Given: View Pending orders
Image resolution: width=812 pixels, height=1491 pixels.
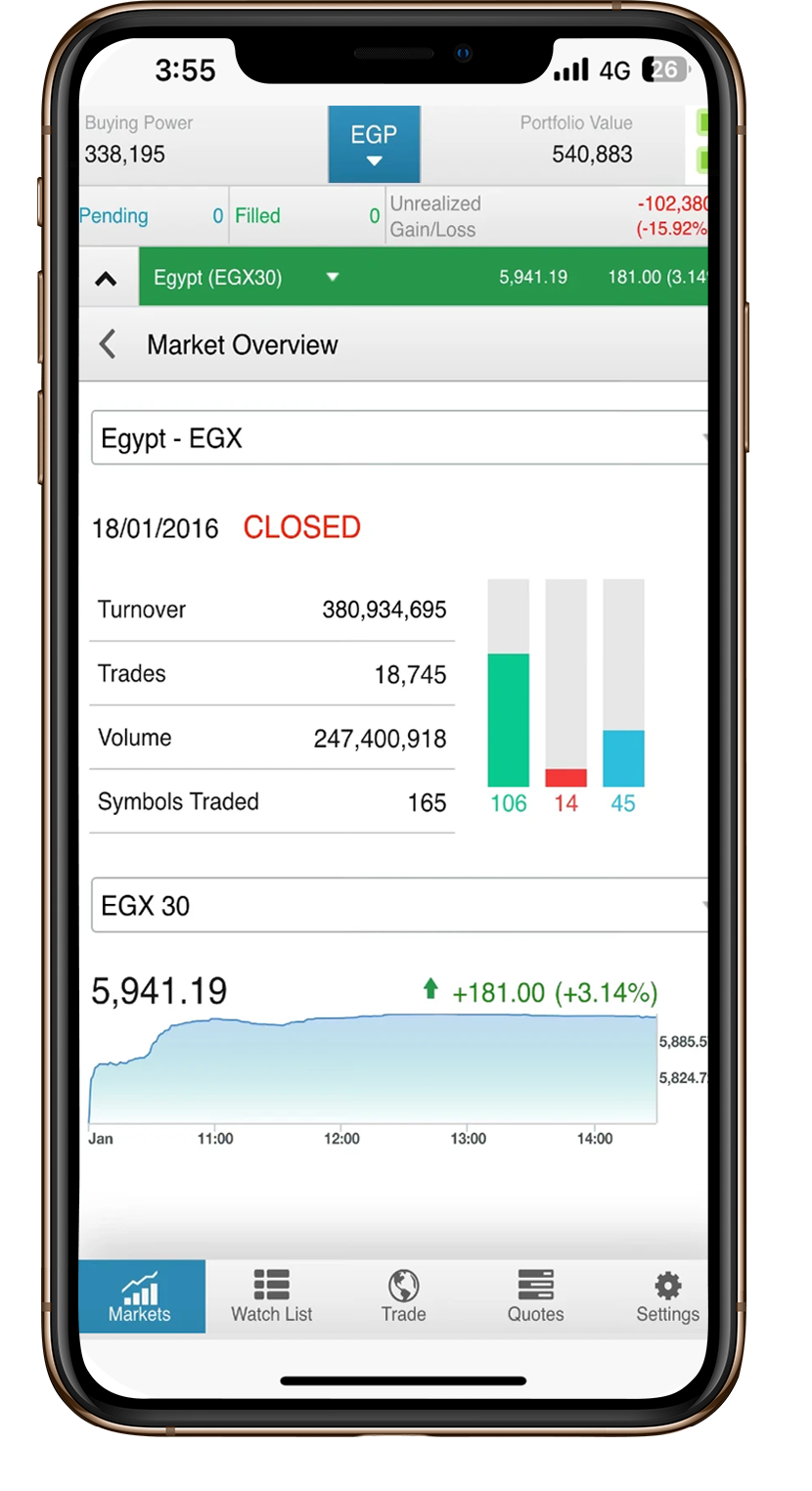Looking at the screenshot, I should coord(154,216).
